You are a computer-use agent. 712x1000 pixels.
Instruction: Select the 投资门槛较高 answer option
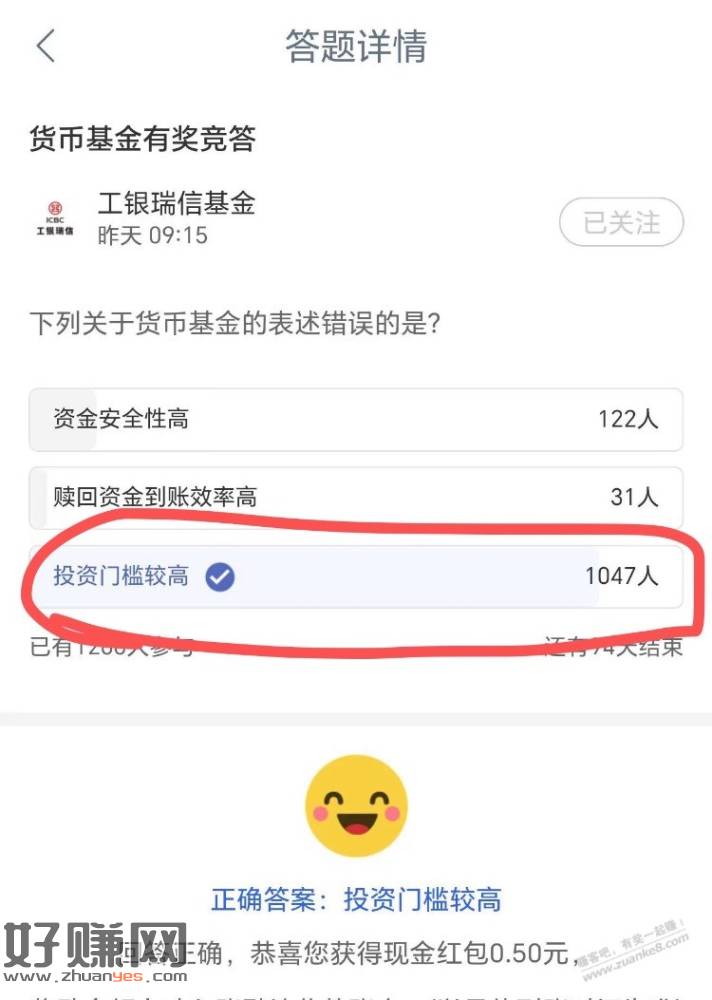point(355,576)
